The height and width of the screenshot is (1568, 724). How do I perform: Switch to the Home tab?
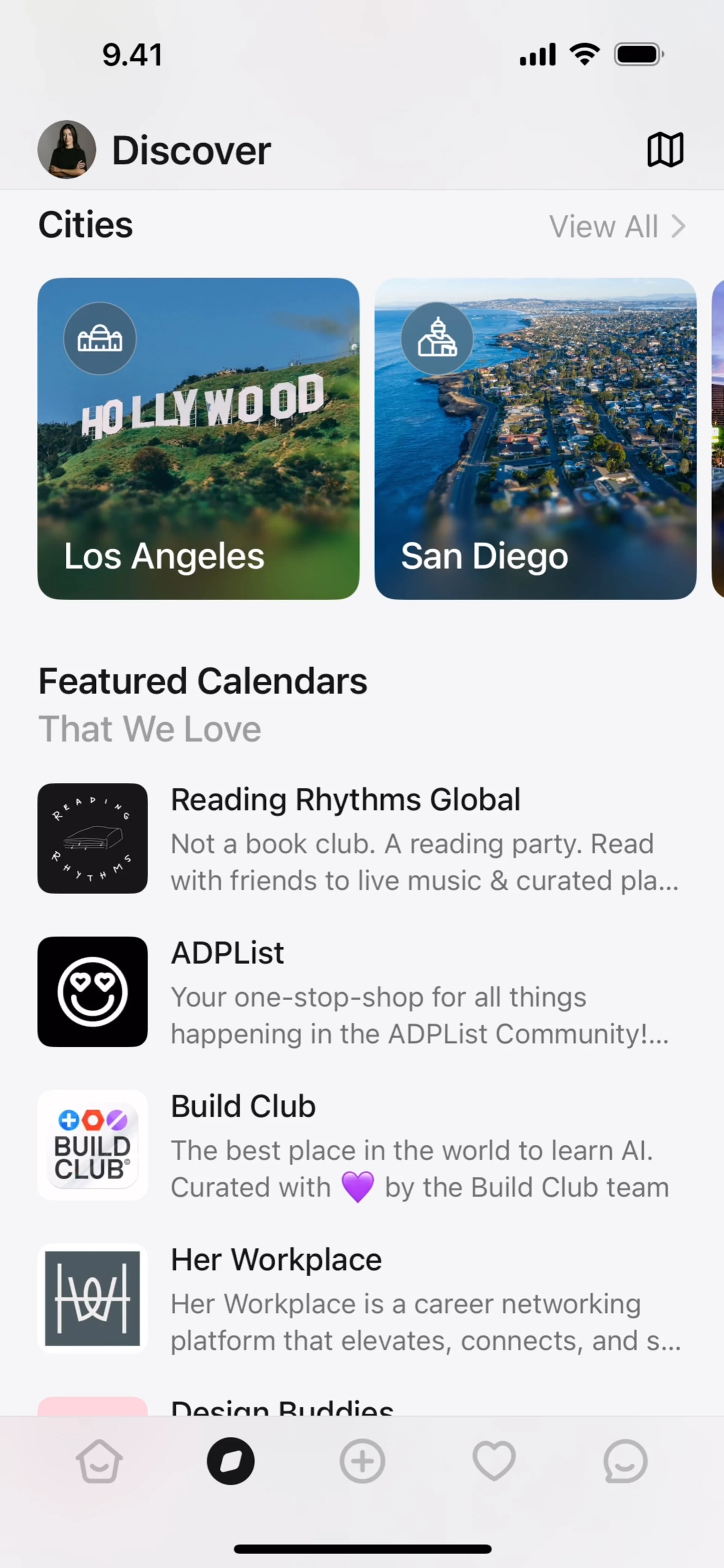coord(99,1461)
